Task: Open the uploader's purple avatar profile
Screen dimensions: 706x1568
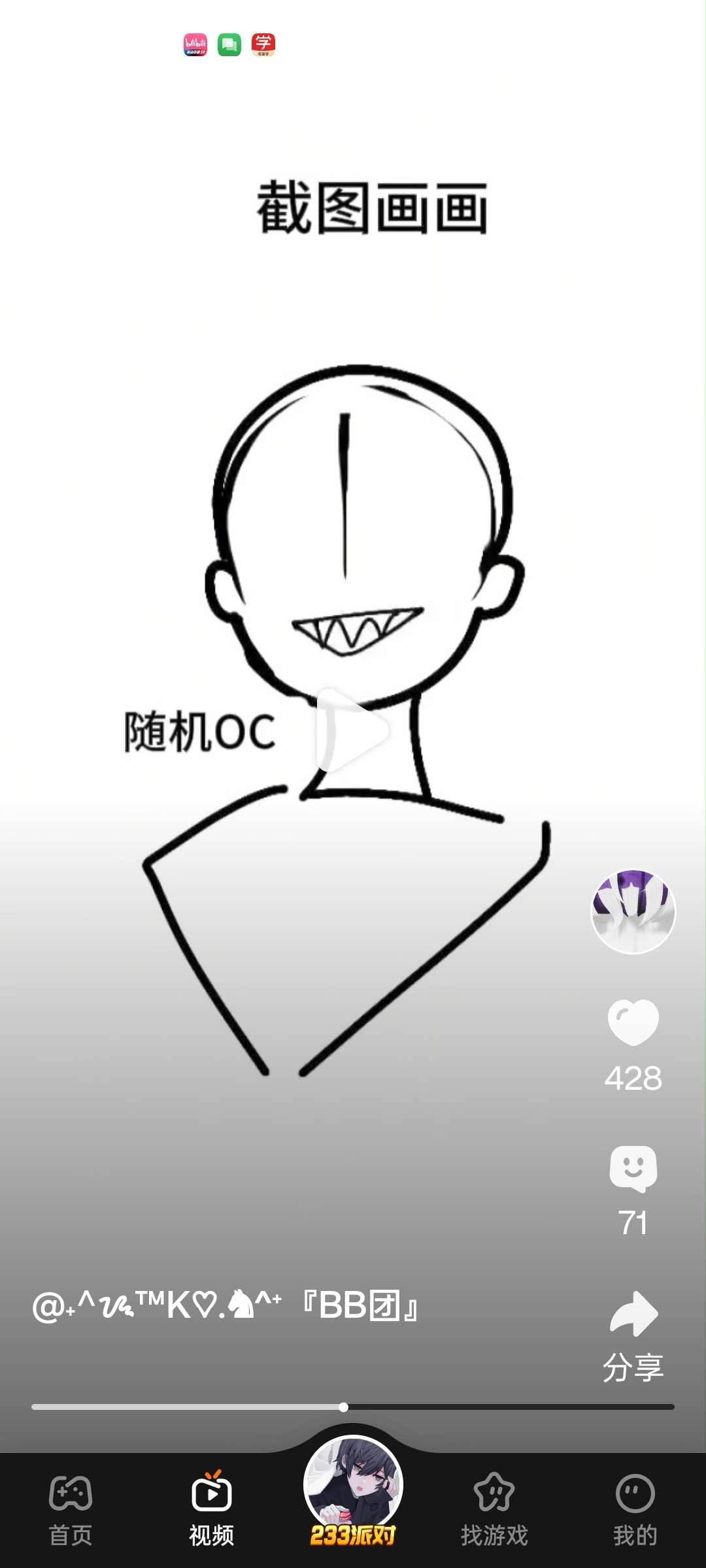Action: pyautogui.click(x=633, y=911)
